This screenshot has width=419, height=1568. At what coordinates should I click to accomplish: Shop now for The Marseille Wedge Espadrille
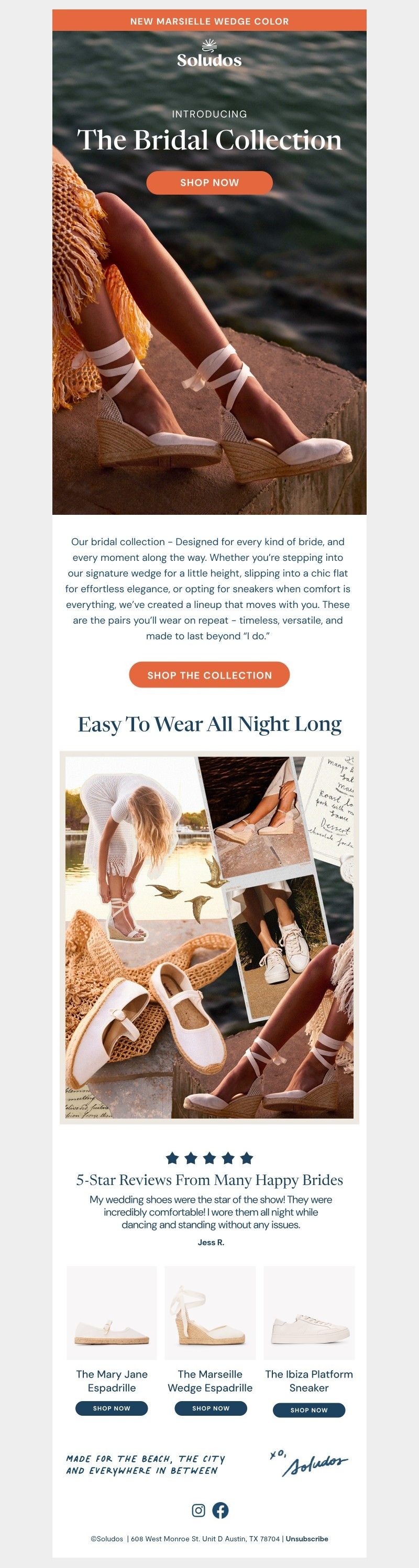(211, 1408)
